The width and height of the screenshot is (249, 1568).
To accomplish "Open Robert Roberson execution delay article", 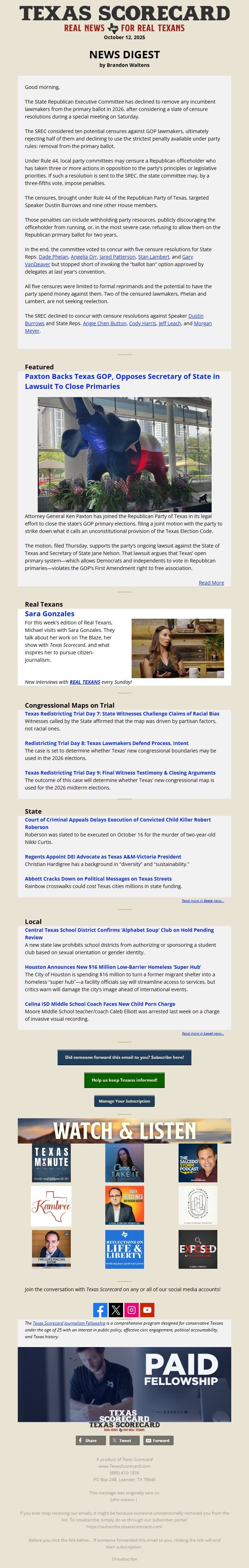I will [118, 824].
